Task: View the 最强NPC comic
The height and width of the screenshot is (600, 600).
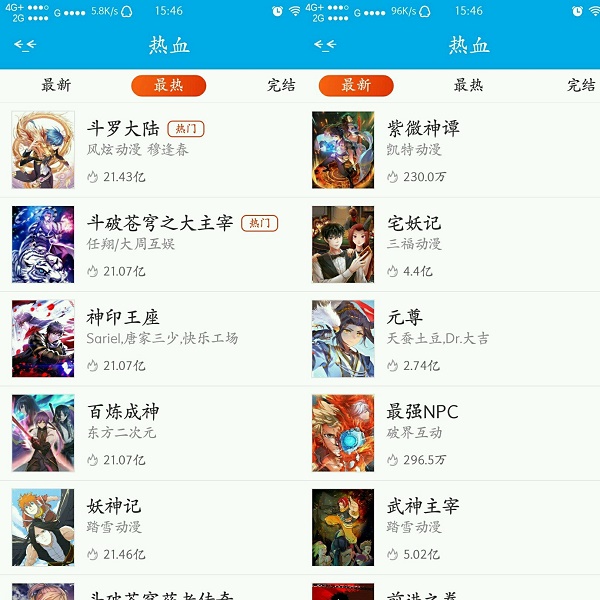Action: pos(423,411)
